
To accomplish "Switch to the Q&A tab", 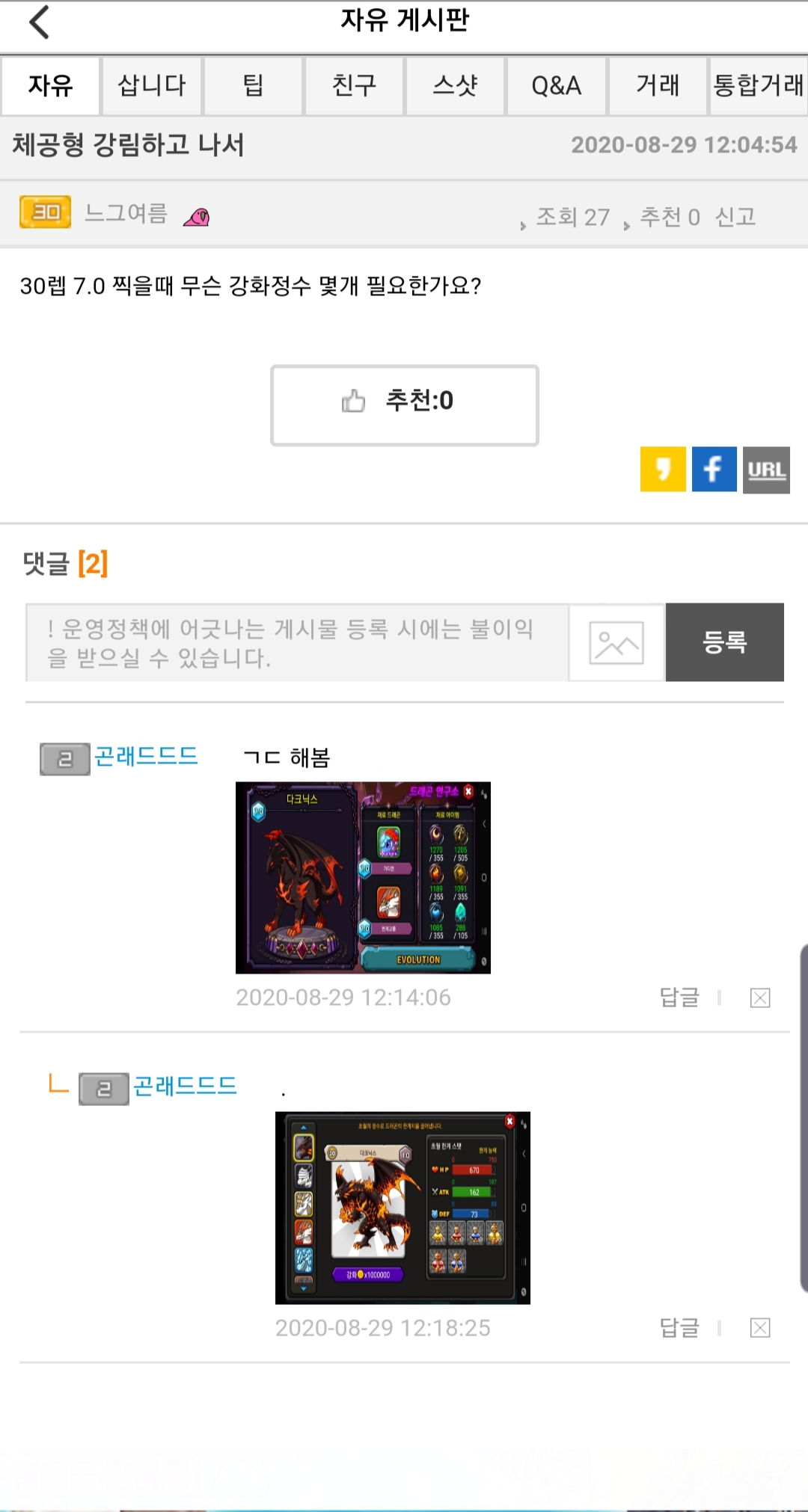I will tap(556, 85).
